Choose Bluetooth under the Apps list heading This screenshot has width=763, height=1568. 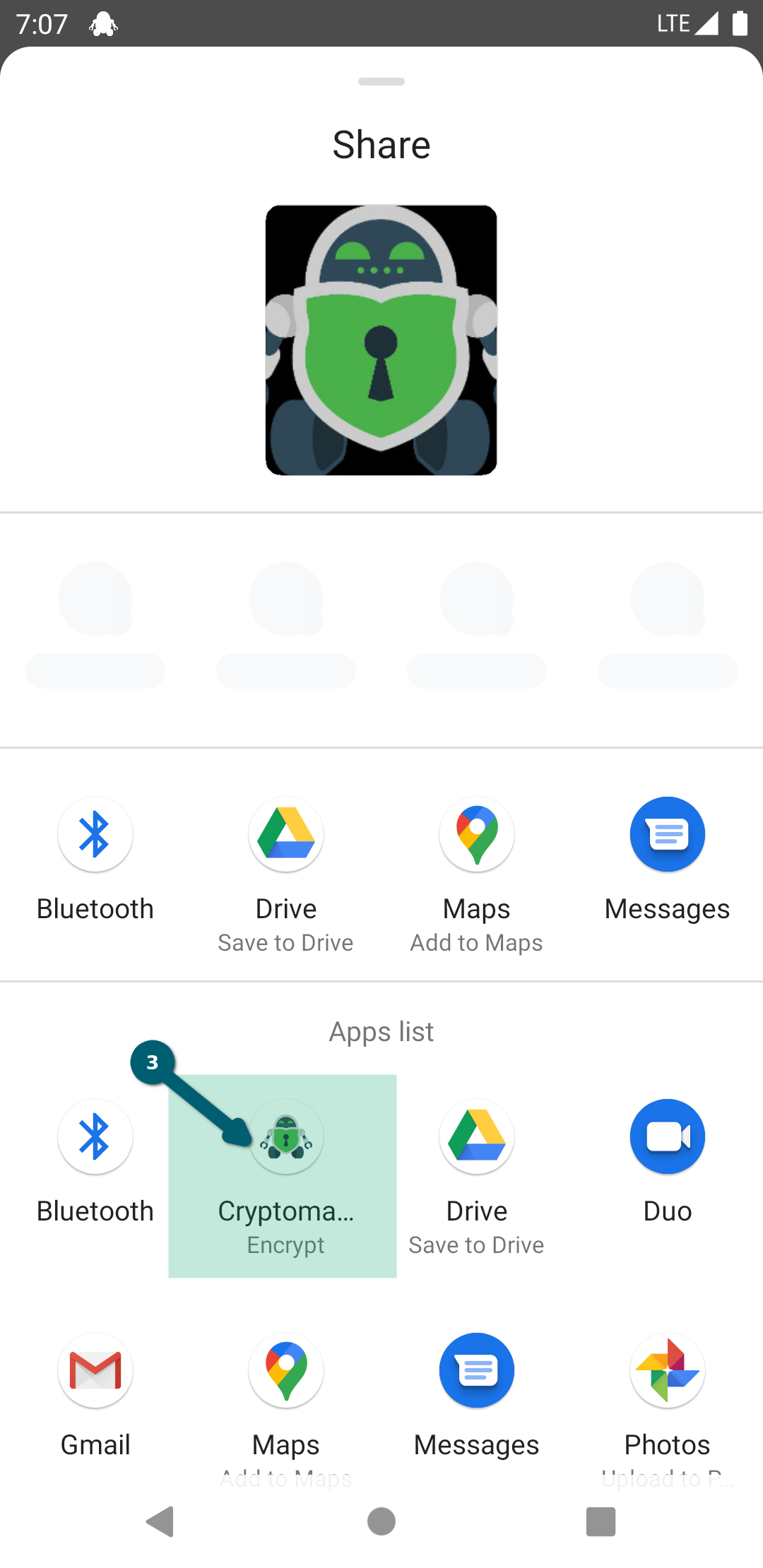[x=95, y=1137]
